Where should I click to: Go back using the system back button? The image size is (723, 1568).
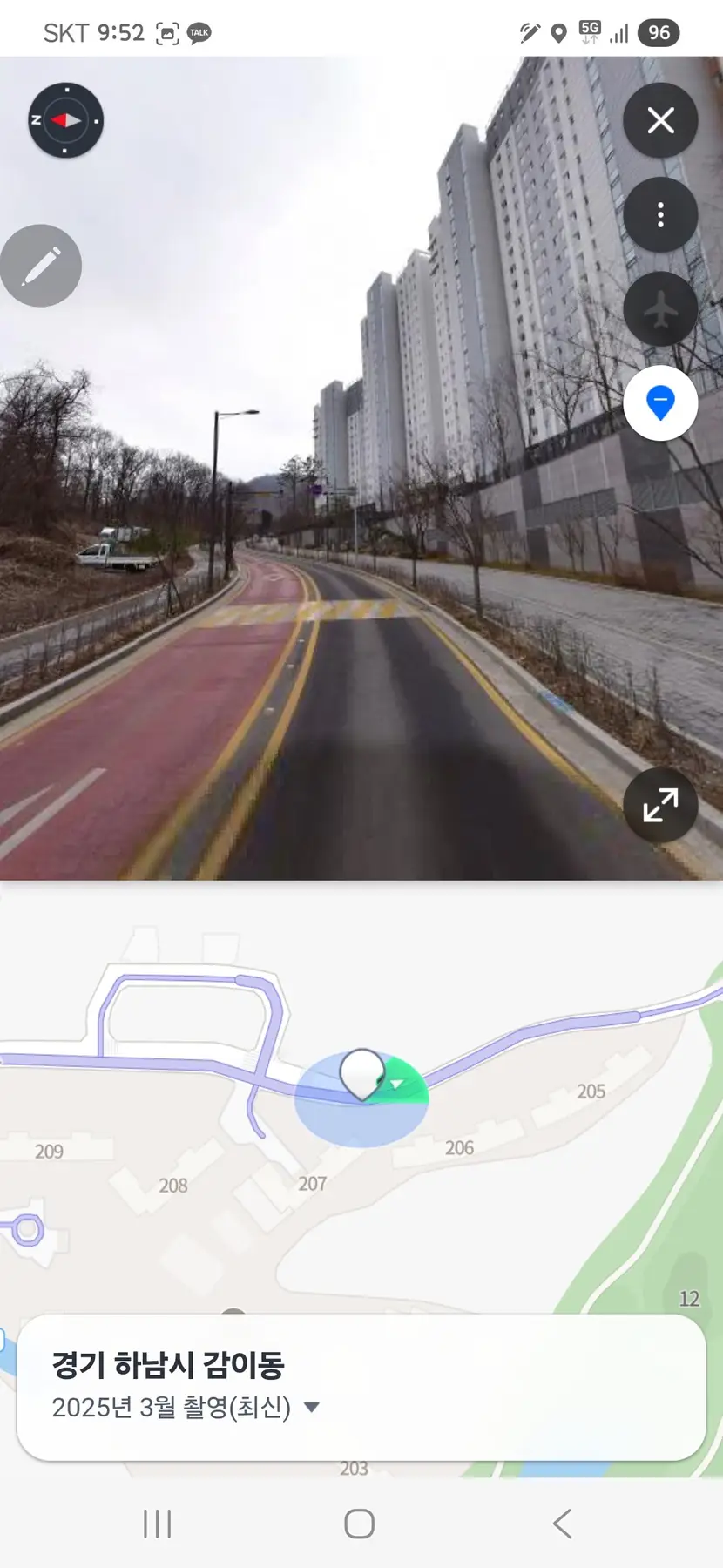click(x=563, y=1524)
